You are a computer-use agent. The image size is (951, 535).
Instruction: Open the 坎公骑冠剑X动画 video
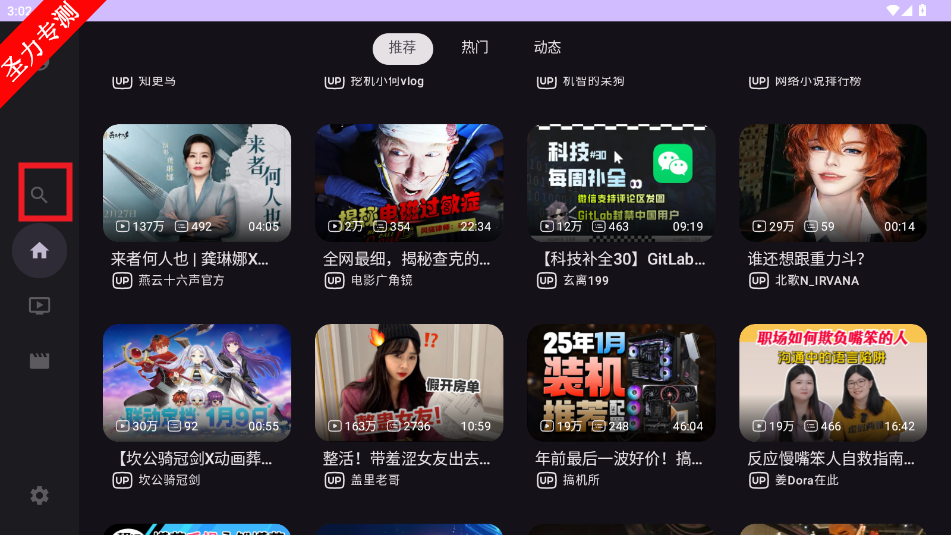click(x=197, y=382)
